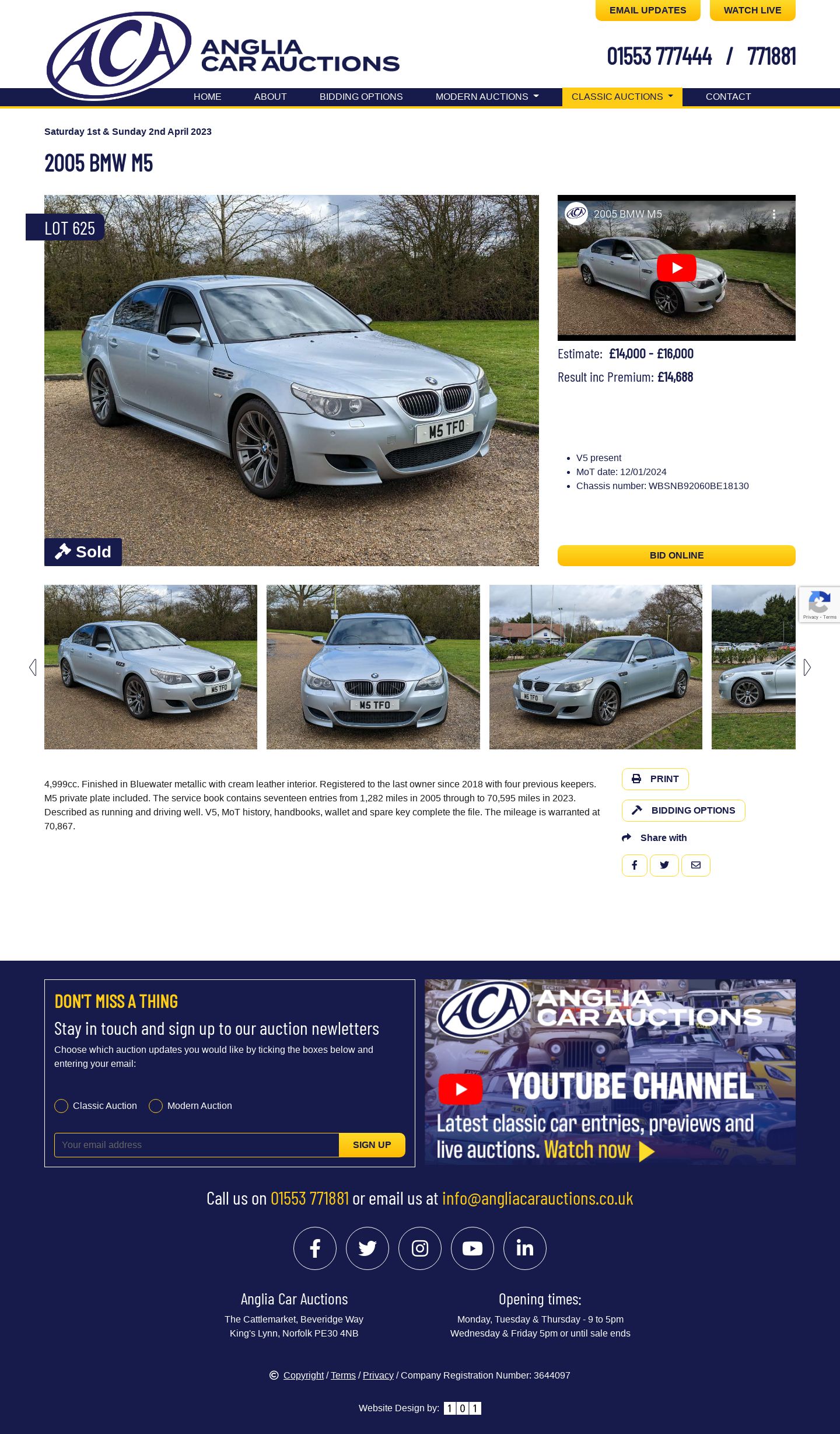Show next gallery photos with right arrow
840x1434 pixels.
[807, 667]
